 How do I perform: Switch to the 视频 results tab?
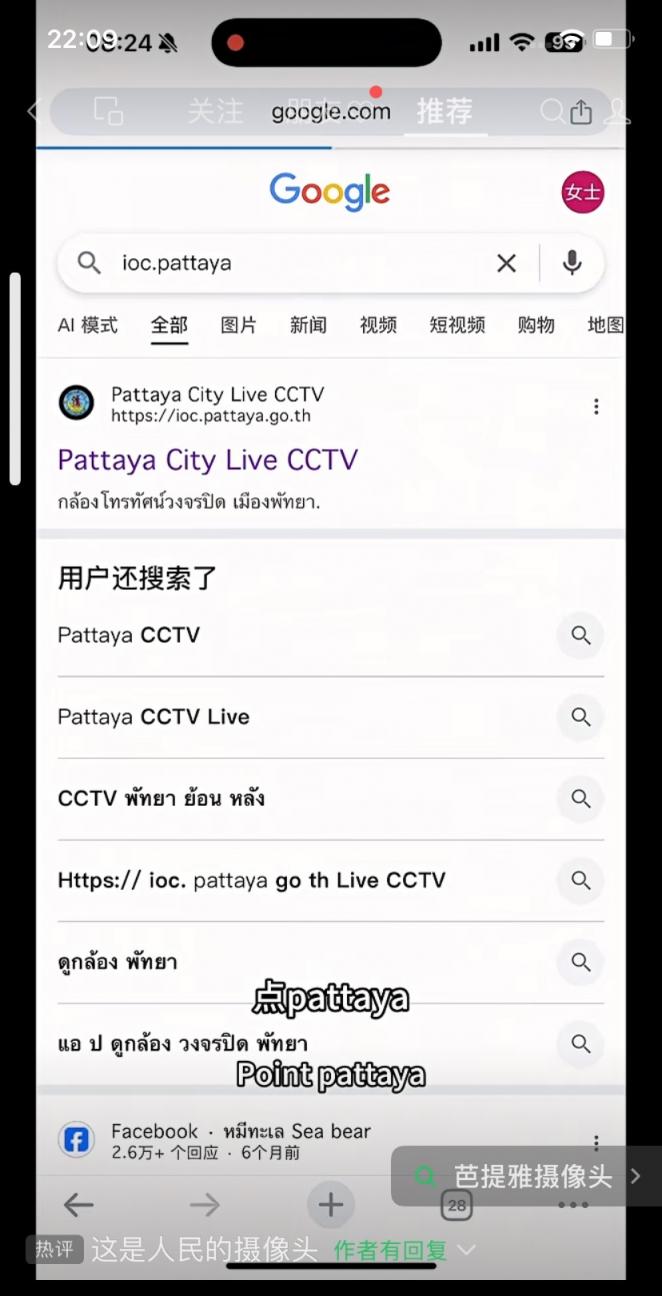[x=378, y=325]
